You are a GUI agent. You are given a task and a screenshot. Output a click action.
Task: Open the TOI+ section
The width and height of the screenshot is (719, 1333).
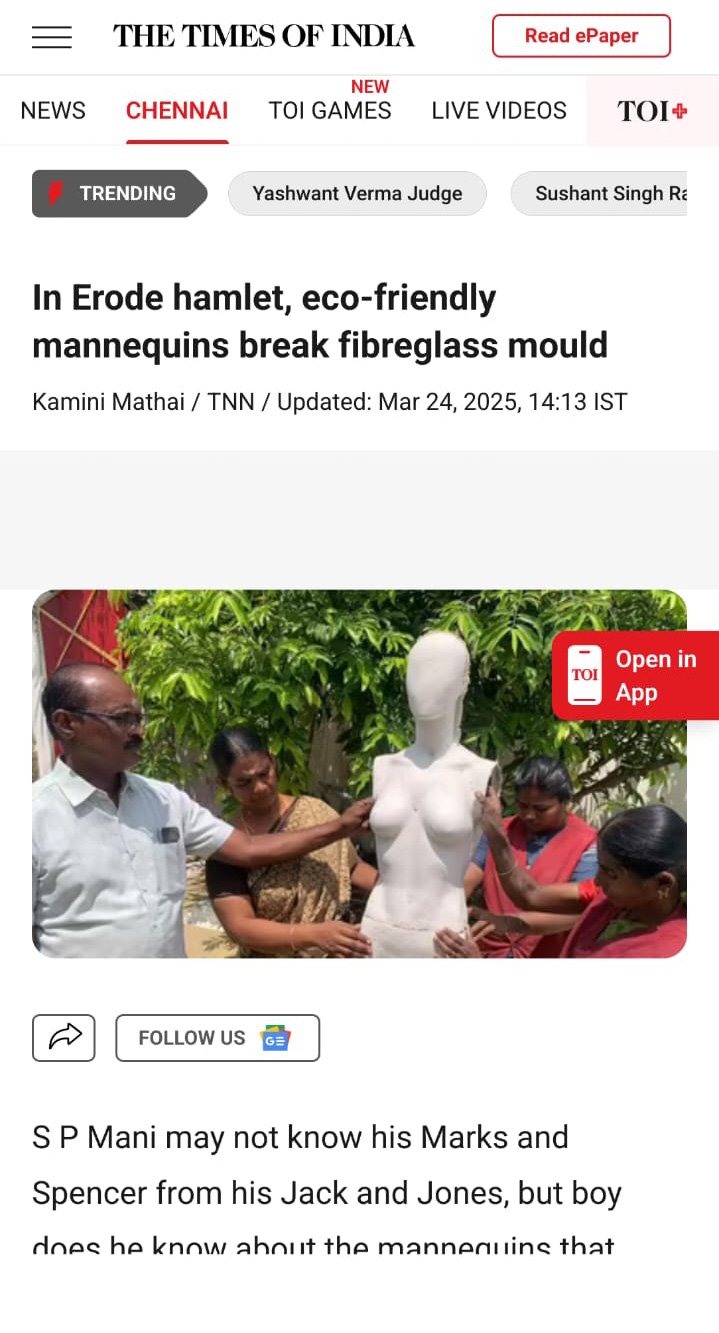[652, 111]
